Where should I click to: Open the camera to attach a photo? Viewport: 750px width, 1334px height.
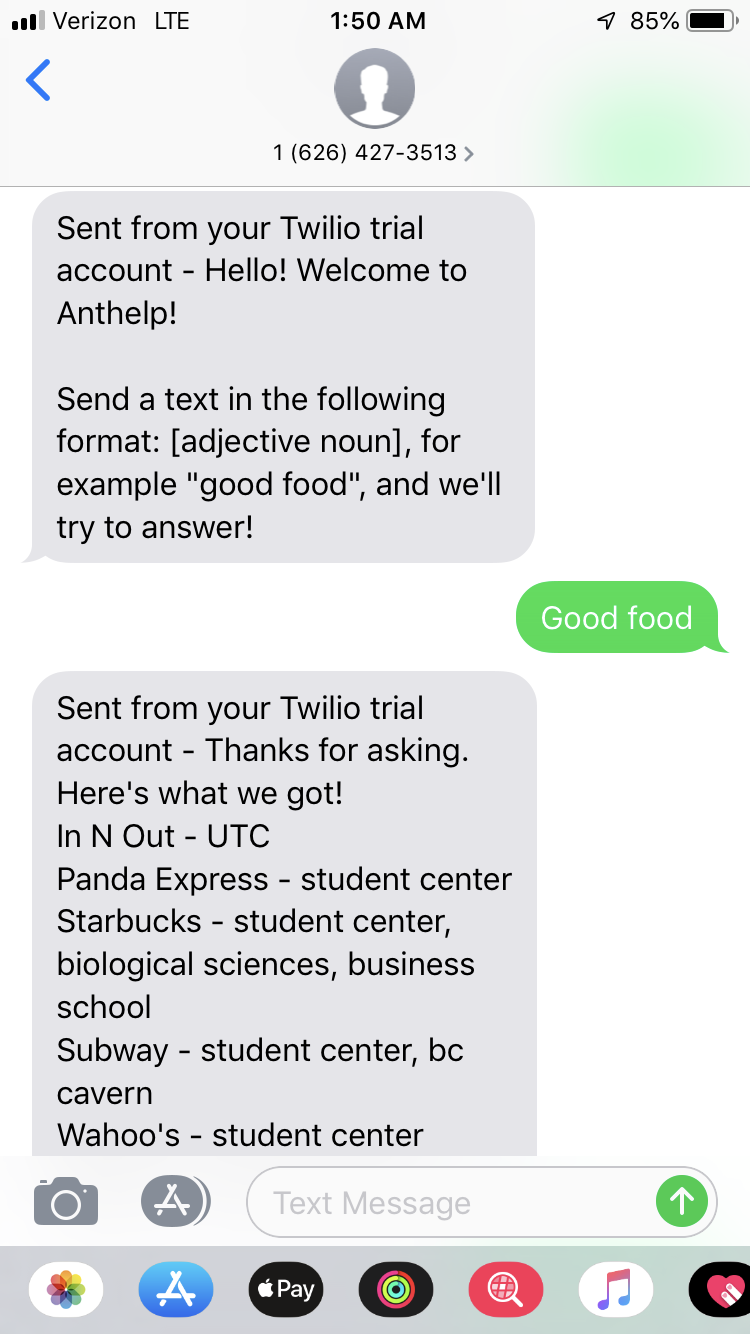click(66, 1201)
